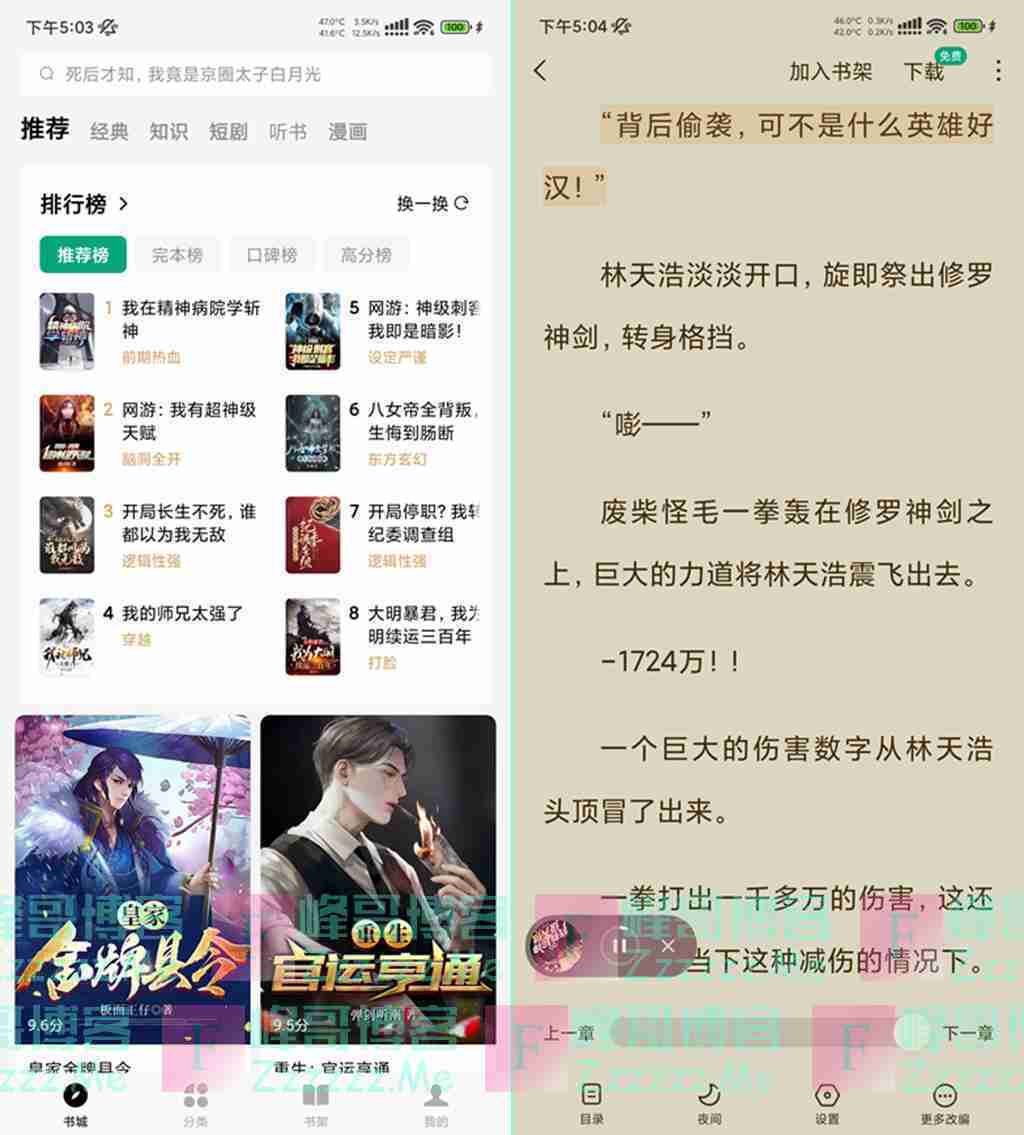Pause the floating audio player
Viewport: 1024px width, 1135px height.
click(x=620, y=945)
